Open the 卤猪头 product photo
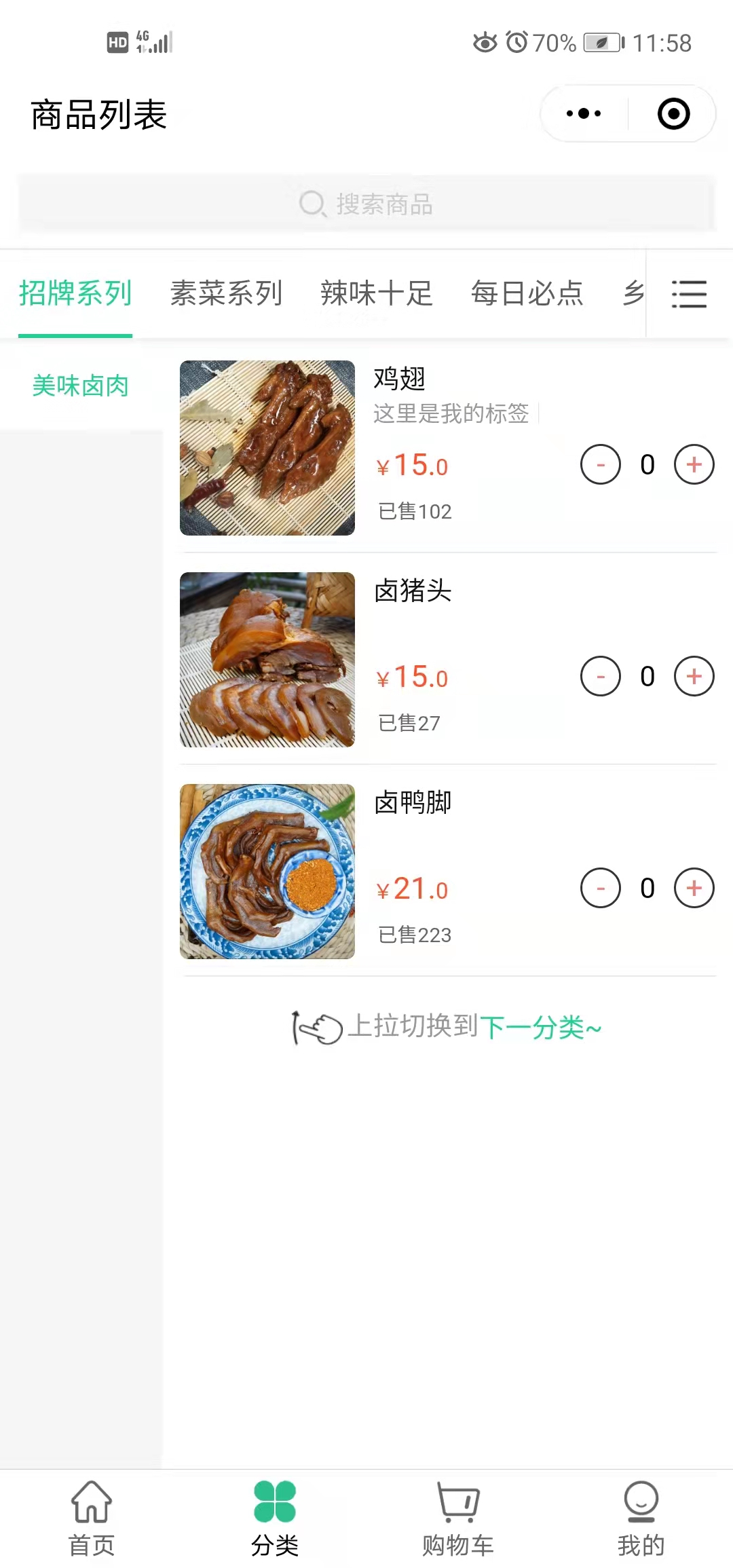The image size is (733, 1568). click(267, 660)
